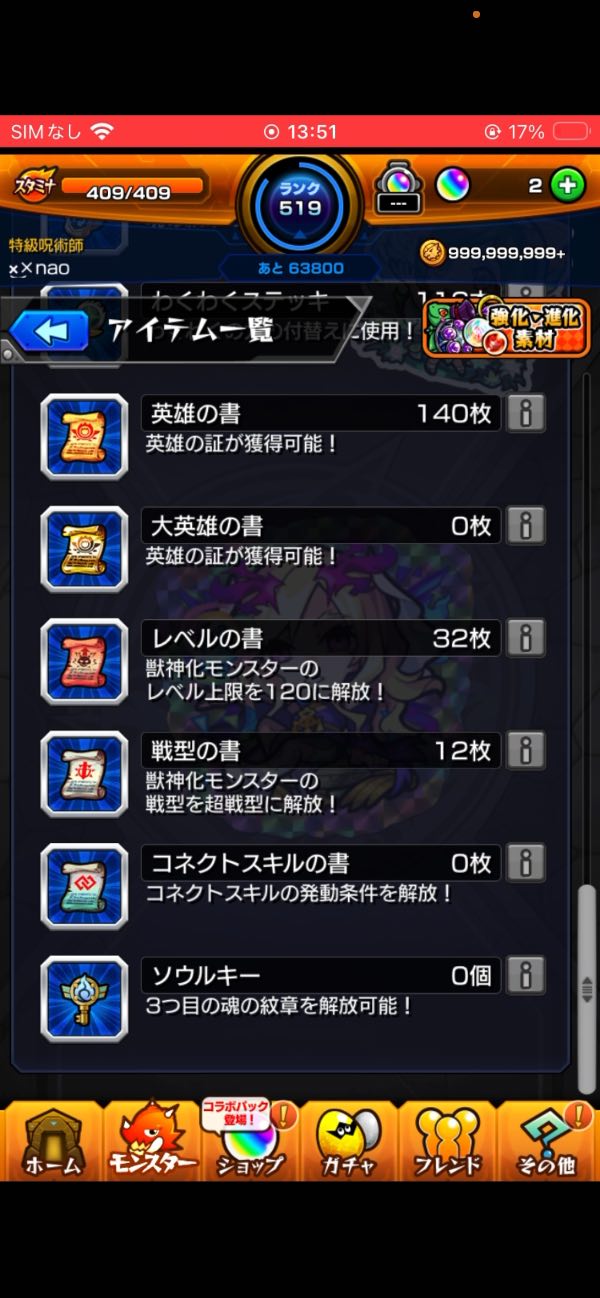Show info for ソウルキー
Screen dimensions: 600x1298
click(525, 974)
